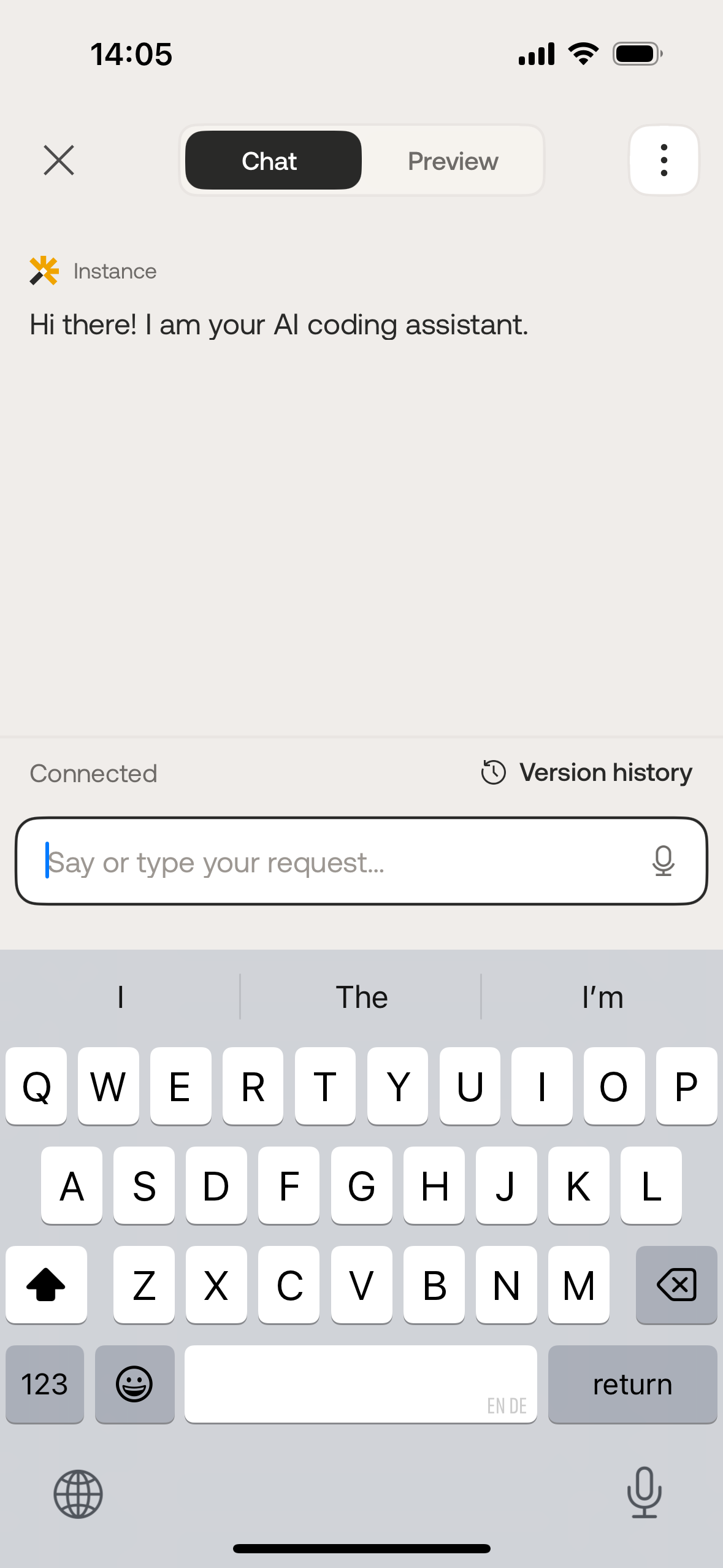Screen dimensions: 723x1568
Task: Close the chat screen with the X
Action: coord(59,160)
